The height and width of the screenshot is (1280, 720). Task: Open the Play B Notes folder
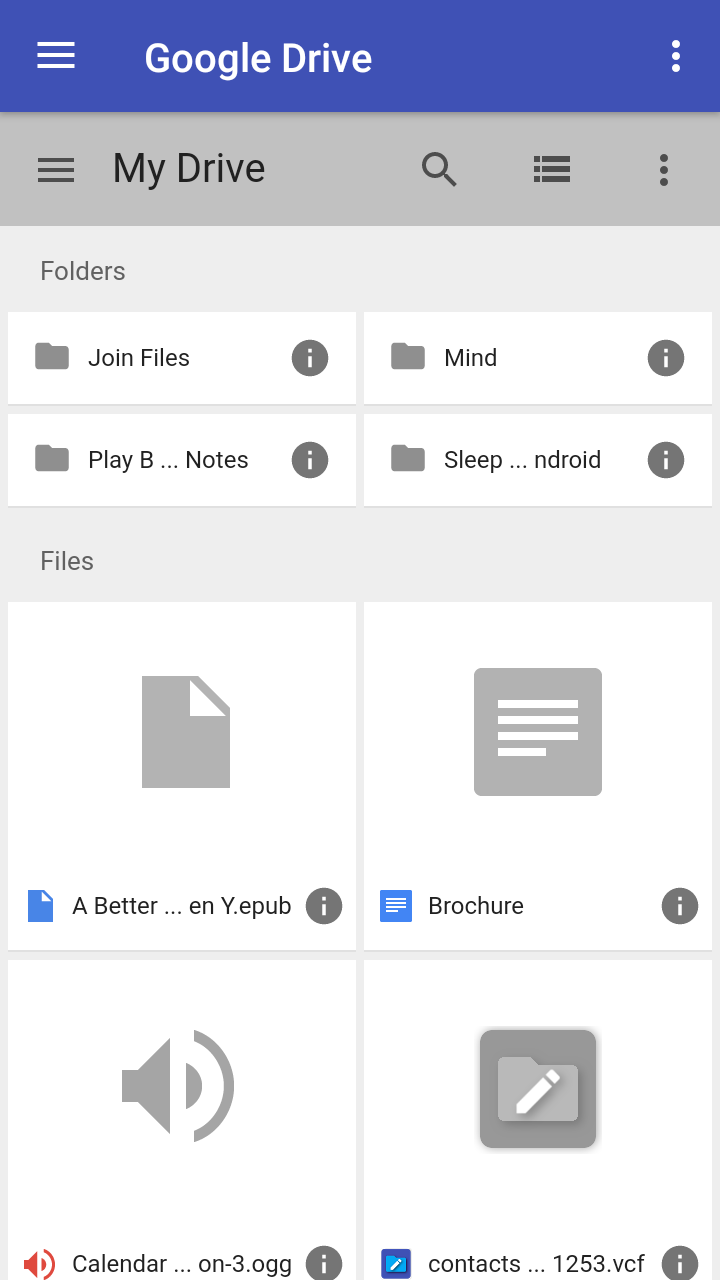pos(166,459)
